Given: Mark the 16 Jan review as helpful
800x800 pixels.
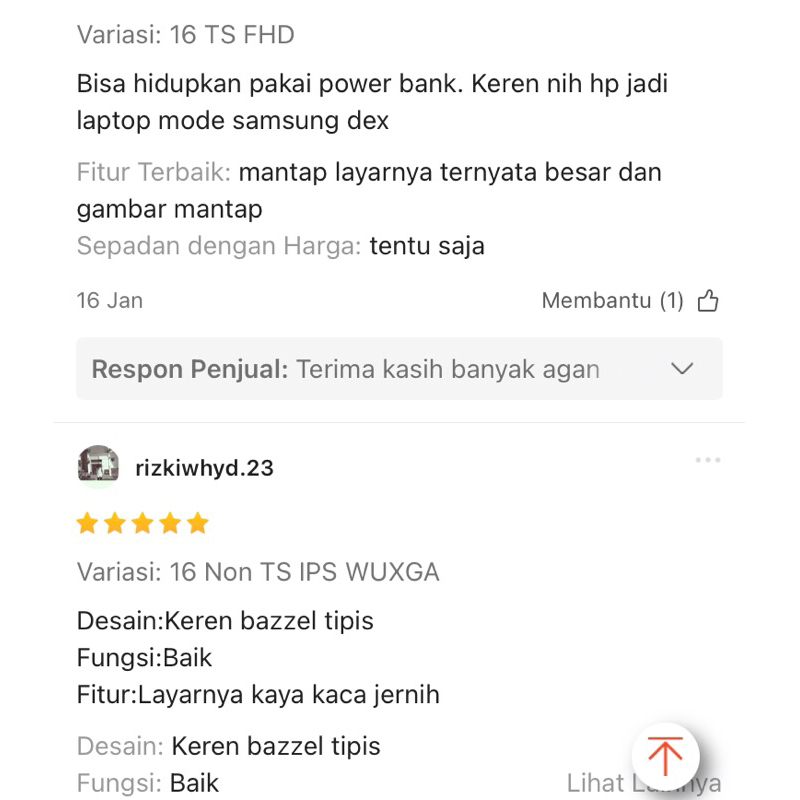Looking at the screenshot, I should tap(708, 301).
